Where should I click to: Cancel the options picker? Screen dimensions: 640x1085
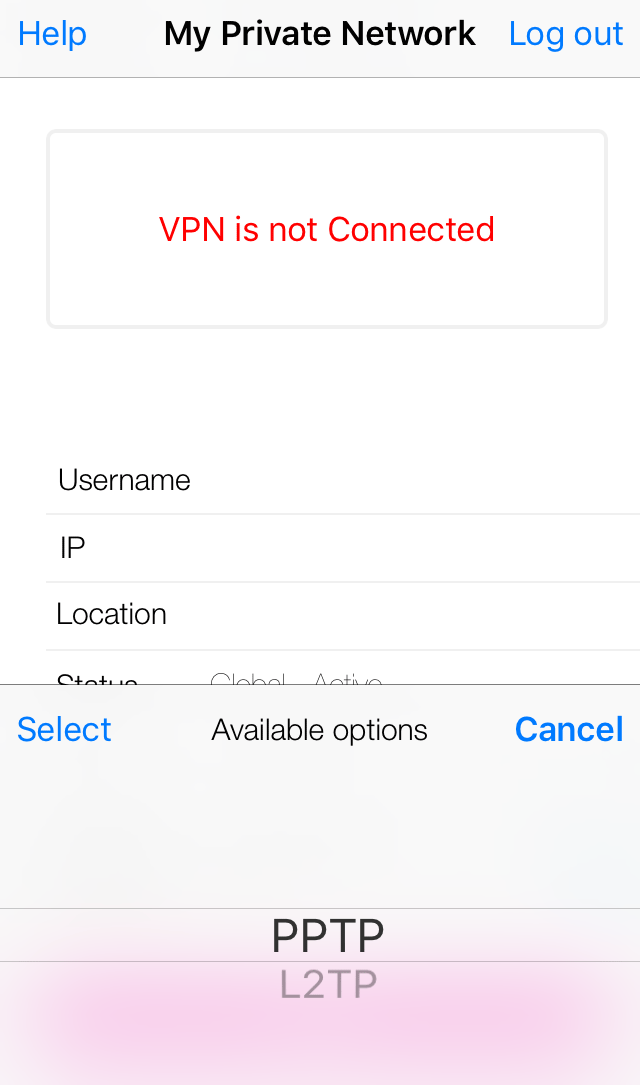point(569,729)
